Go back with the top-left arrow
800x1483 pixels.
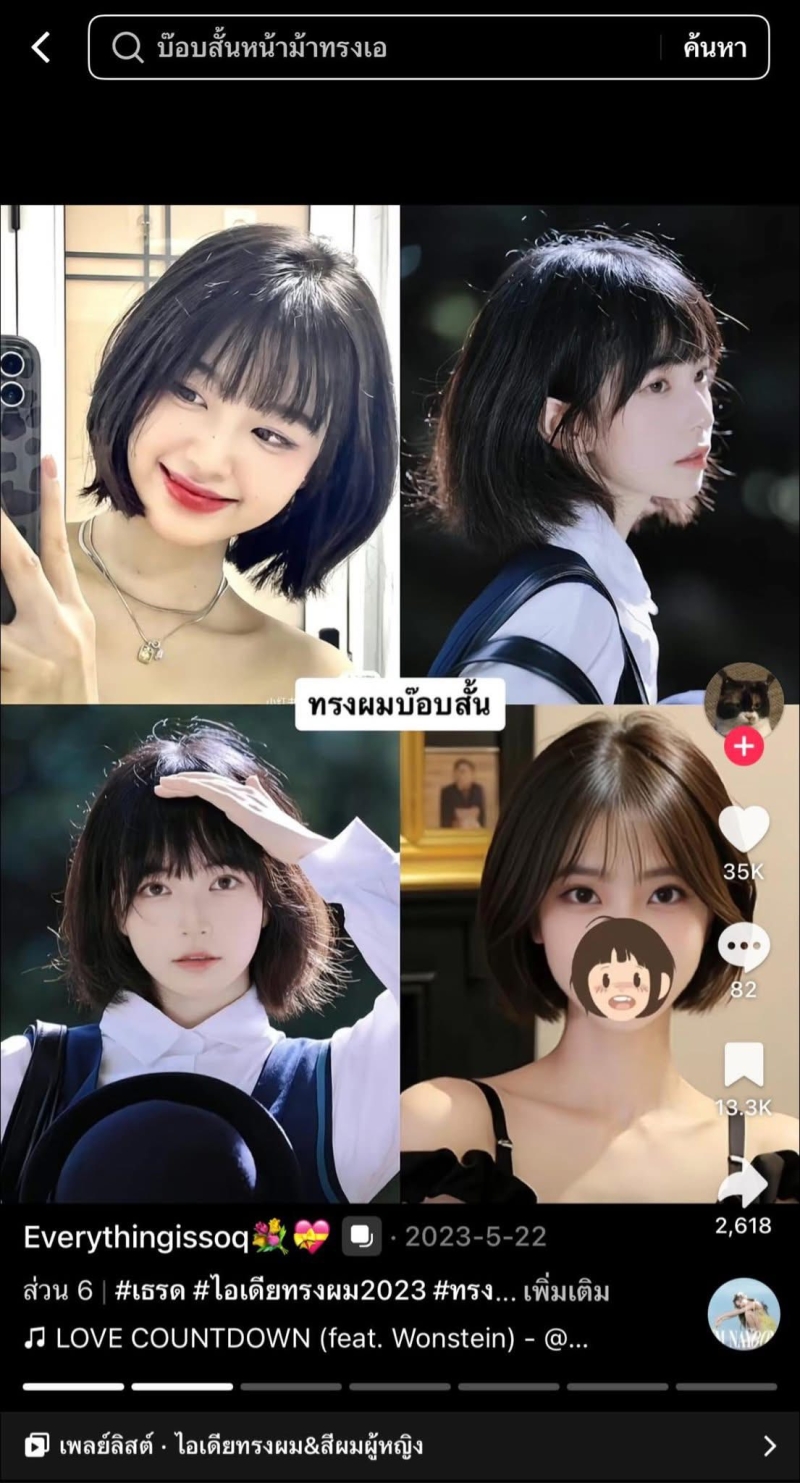pos(40,47)
